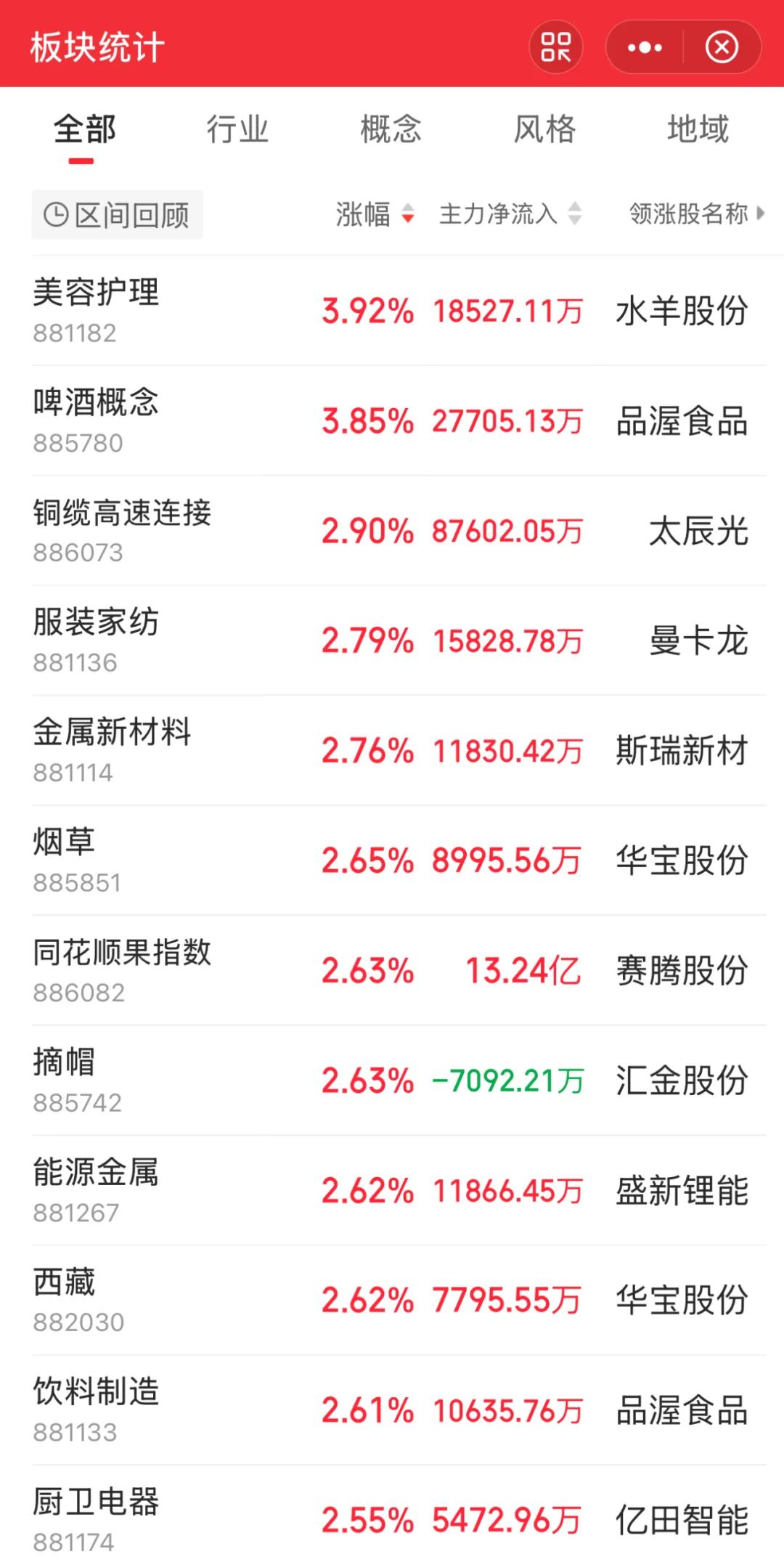The width and height of the screenshot is (784, 1562).
Task: Open the 服装家纺 sector row
Action: 399,641
